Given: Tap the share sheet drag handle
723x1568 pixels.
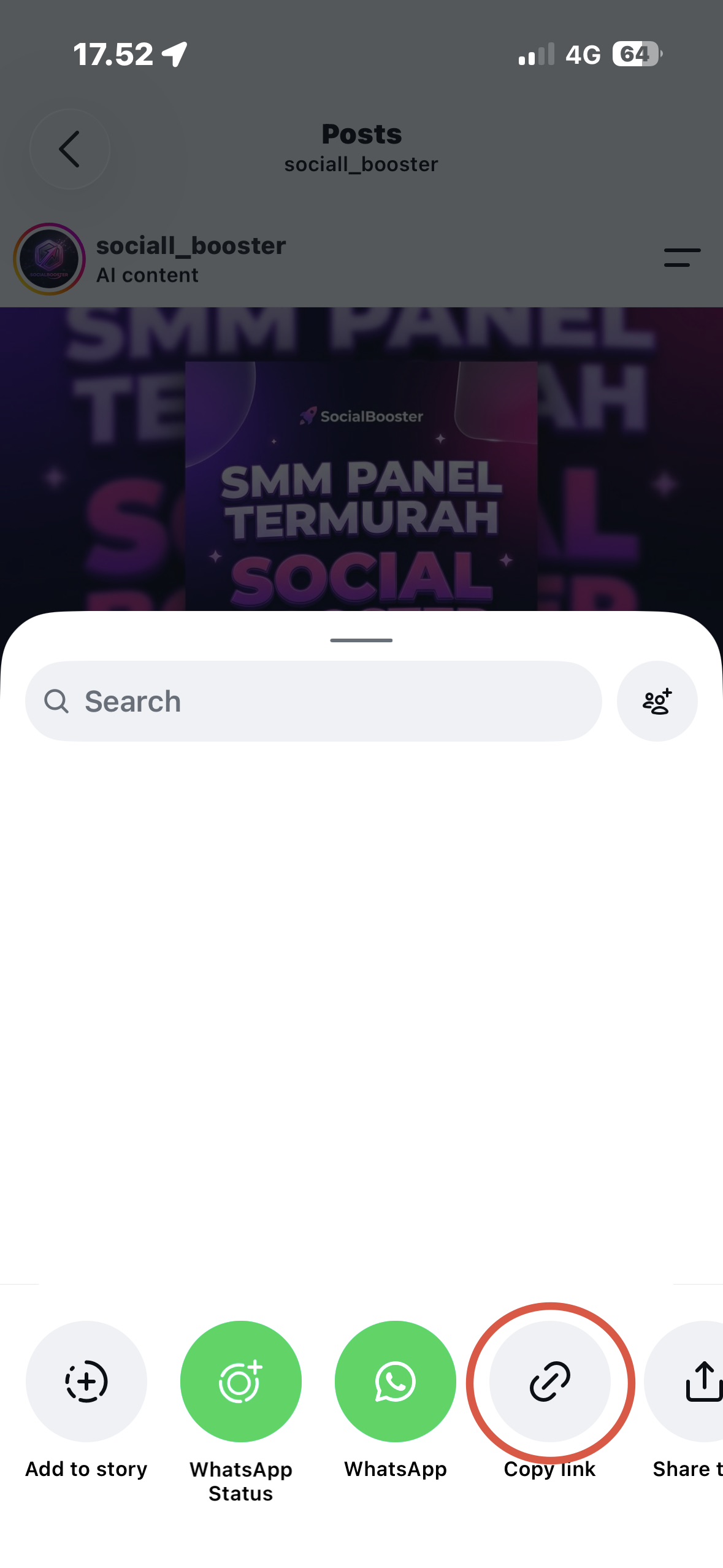Looking at the screenshot, I should [x=361, y=640].
